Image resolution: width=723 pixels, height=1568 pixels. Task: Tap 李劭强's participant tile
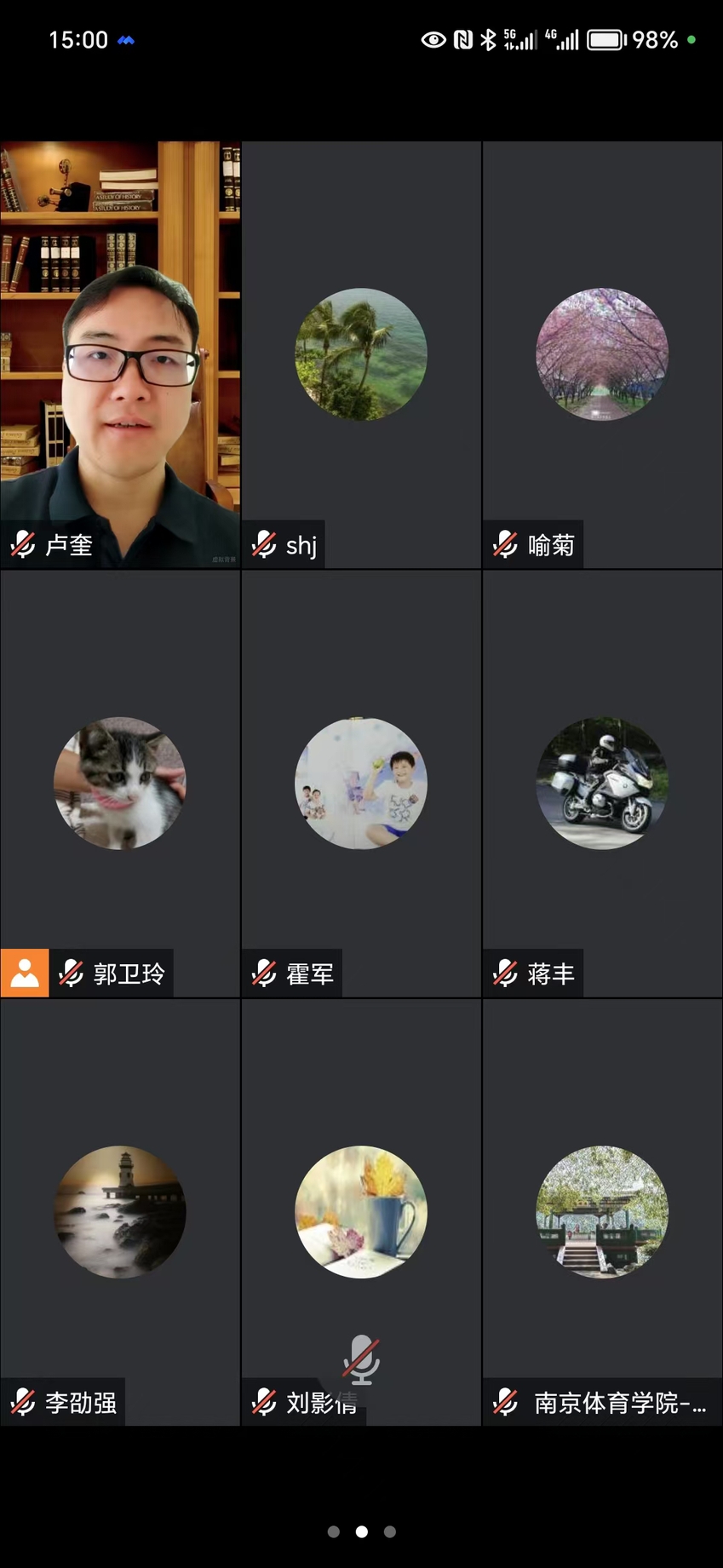coord(120,1211)
